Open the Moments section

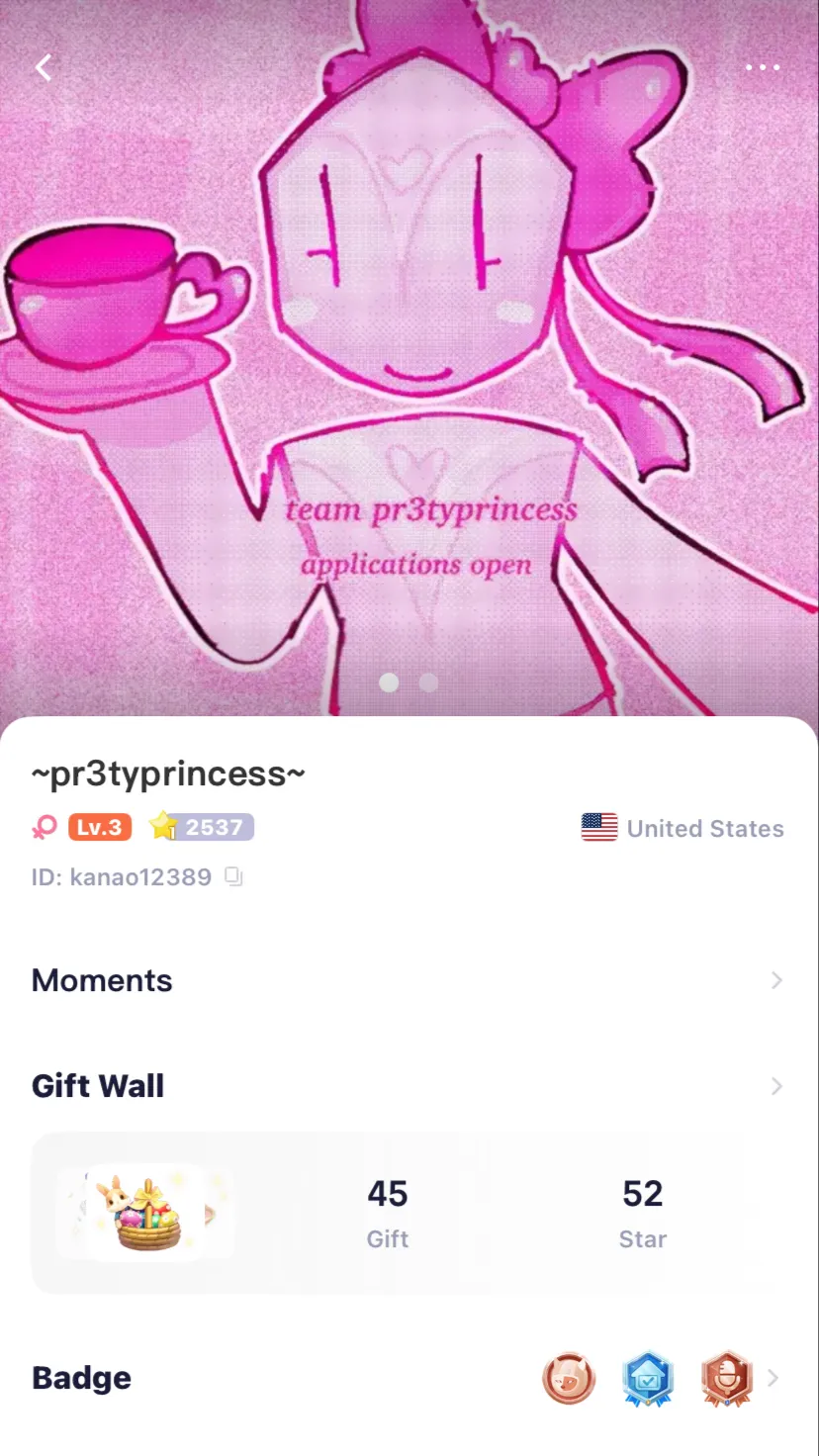point(408,980)
